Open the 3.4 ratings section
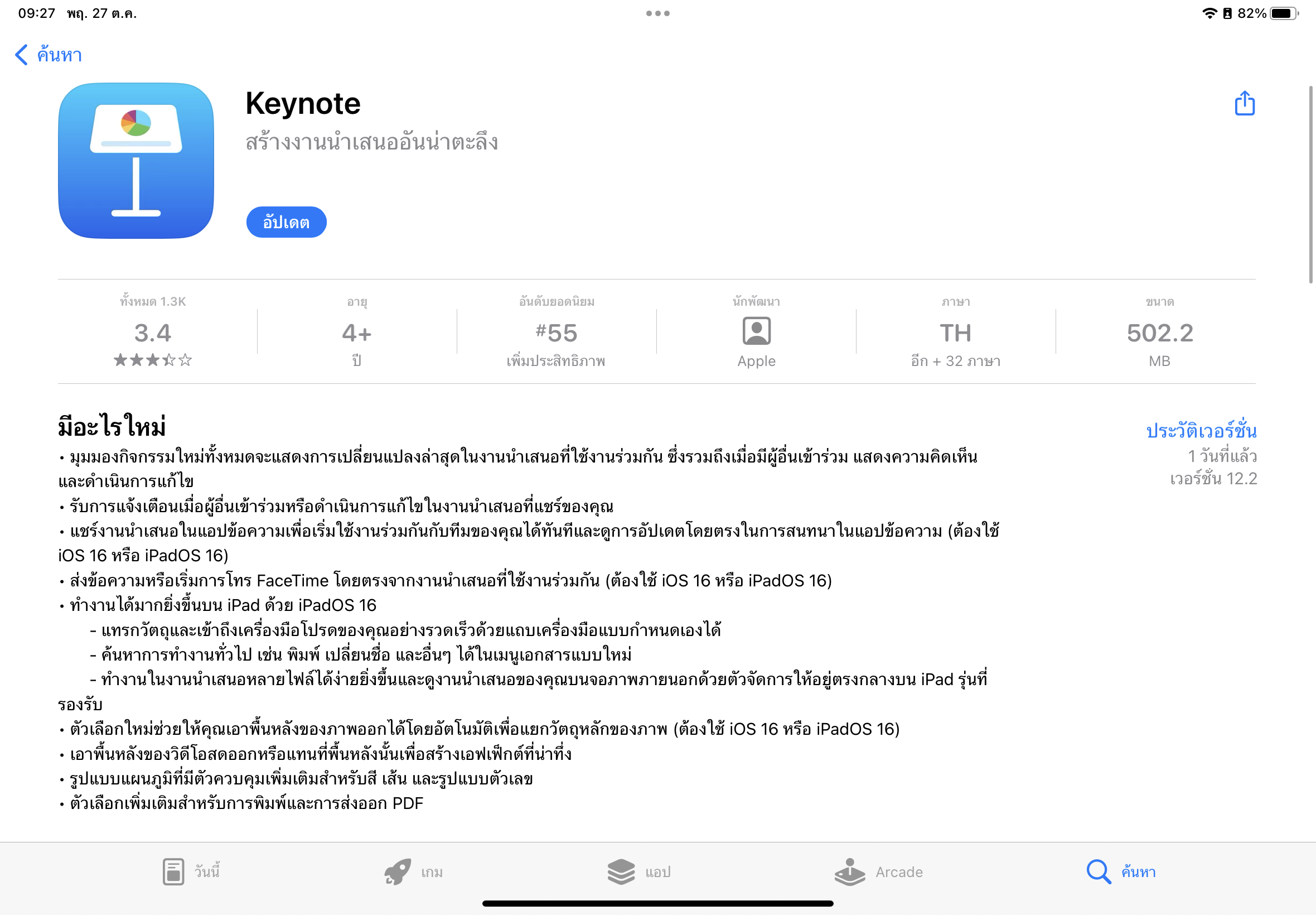The height and width of the screenshot is (915, 1316). point(152,334)
